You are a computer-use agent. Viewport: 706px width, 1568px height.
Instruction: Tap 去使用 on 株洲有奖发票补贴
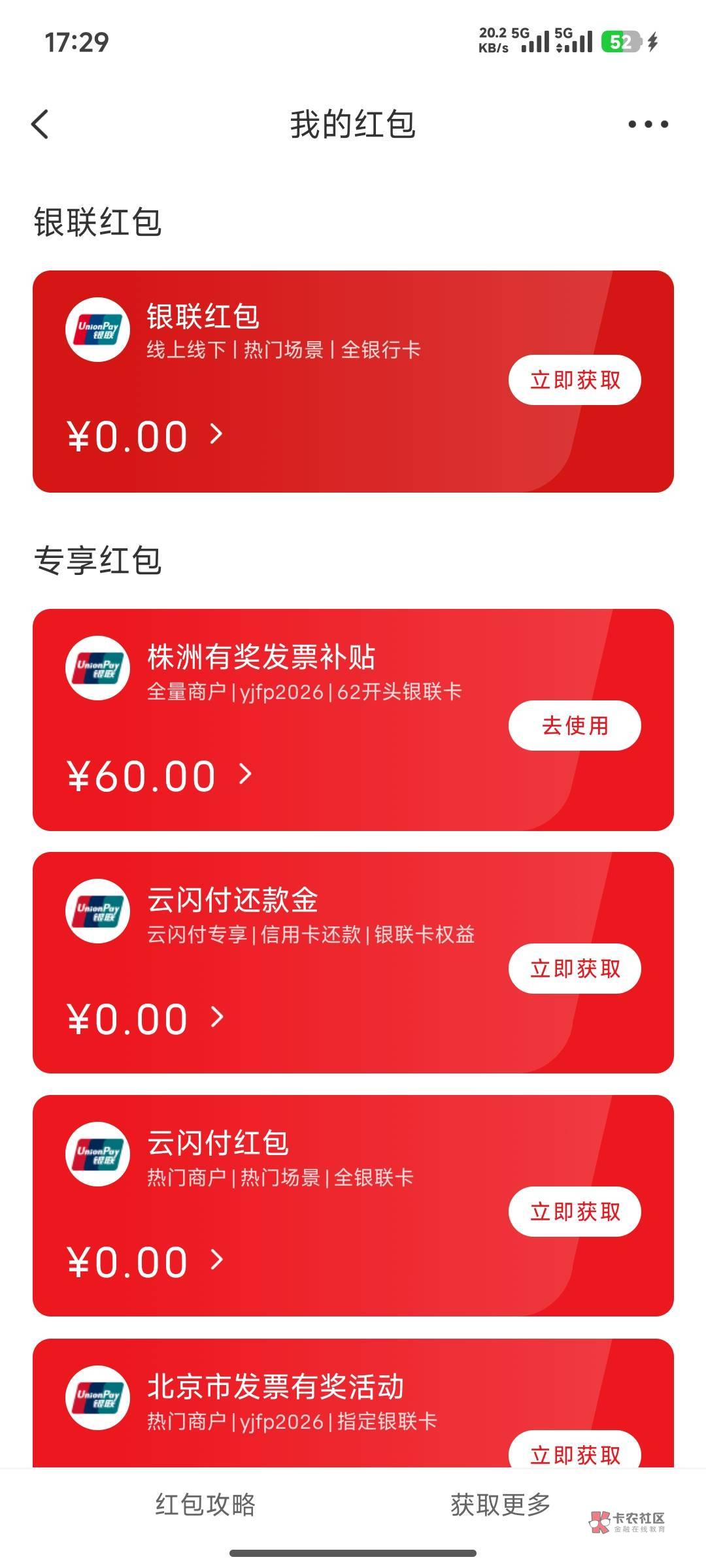click(575, 726)
